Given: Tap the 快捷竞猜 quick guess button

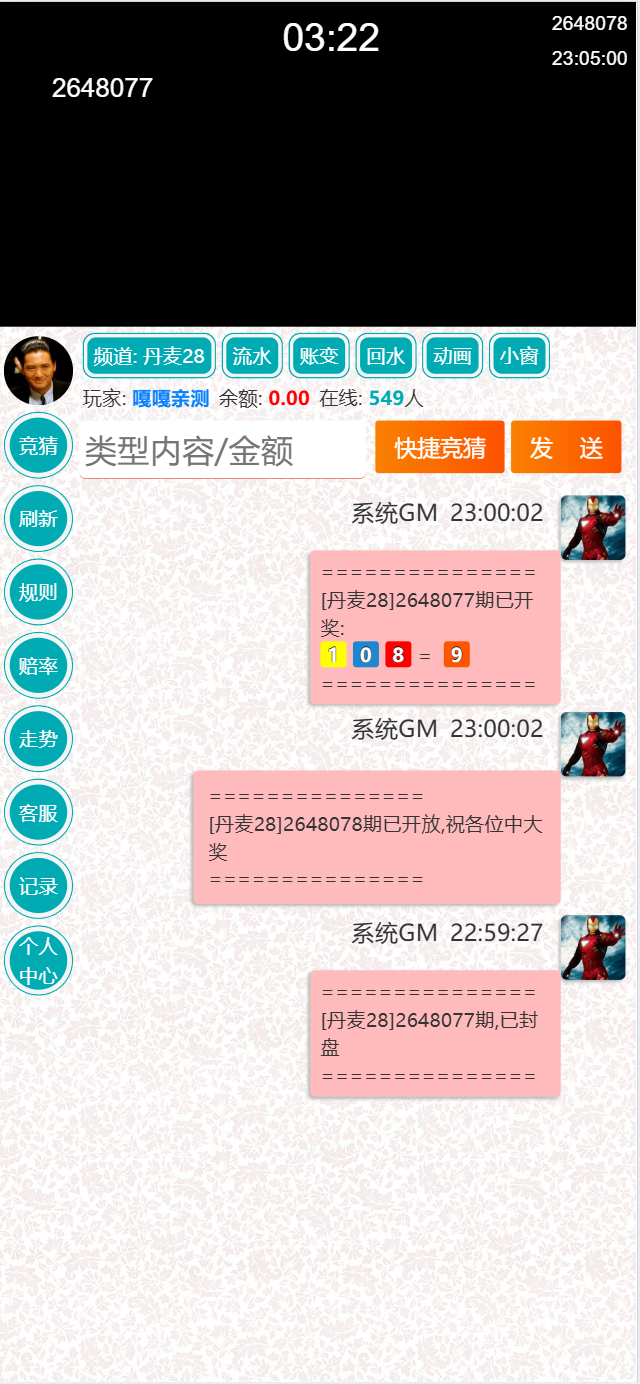Looking at the screenshot, I should pyautogui.click(x=440, y=447).
